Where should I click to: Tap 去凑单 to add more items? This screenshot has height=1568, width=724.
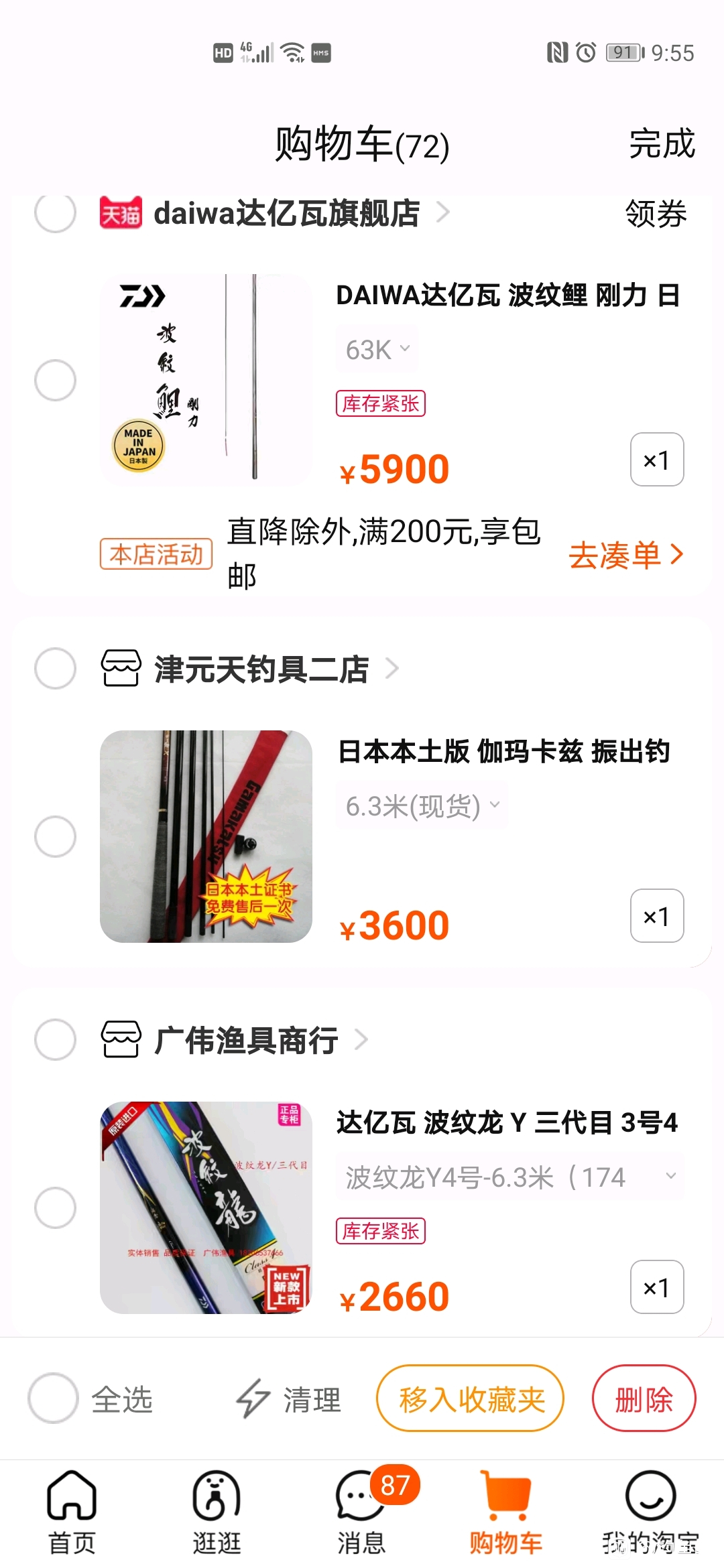pyautogui.click(x=626, y=555)
